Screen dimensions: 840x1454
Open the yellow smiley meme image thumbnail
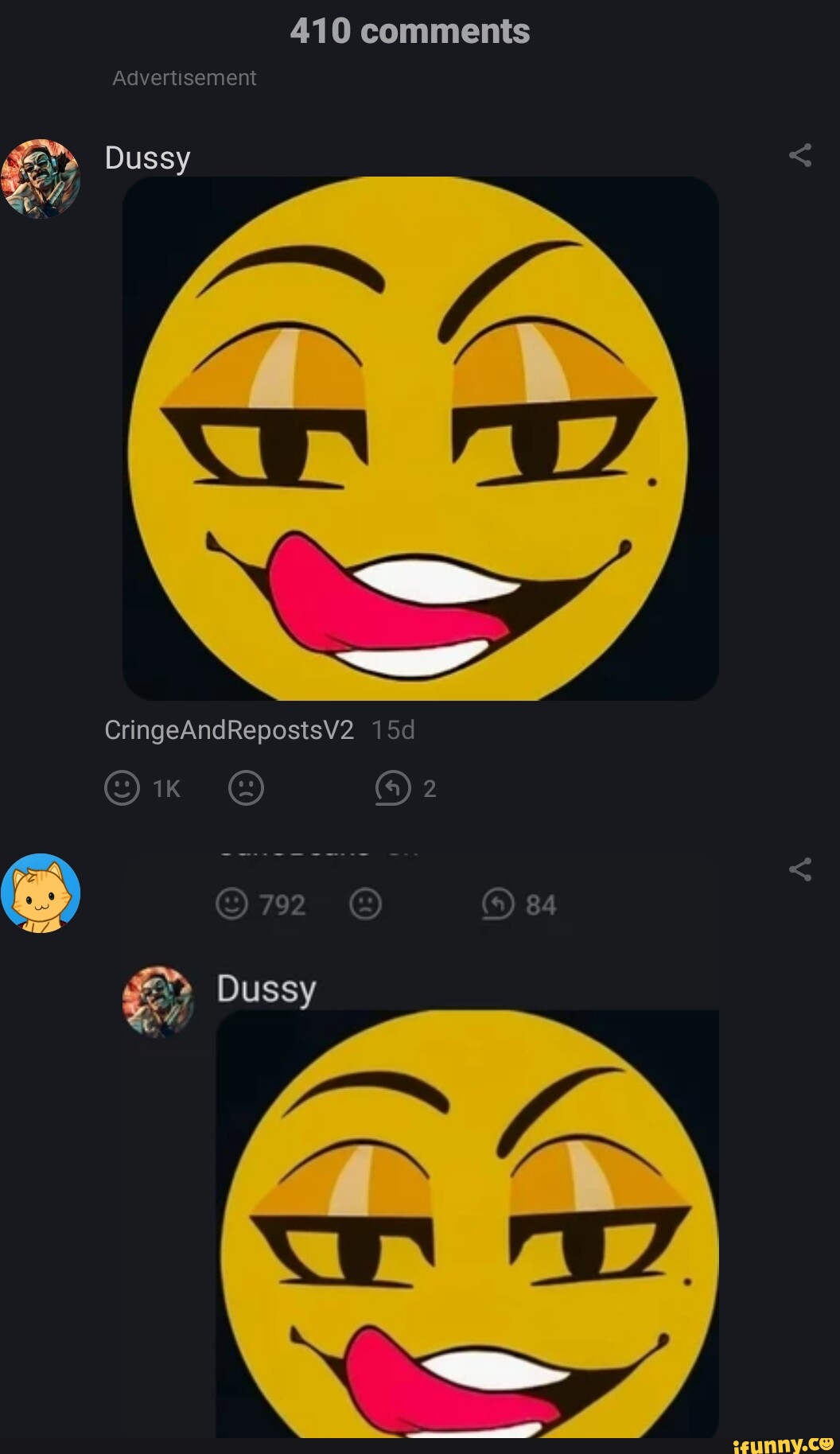420,437
